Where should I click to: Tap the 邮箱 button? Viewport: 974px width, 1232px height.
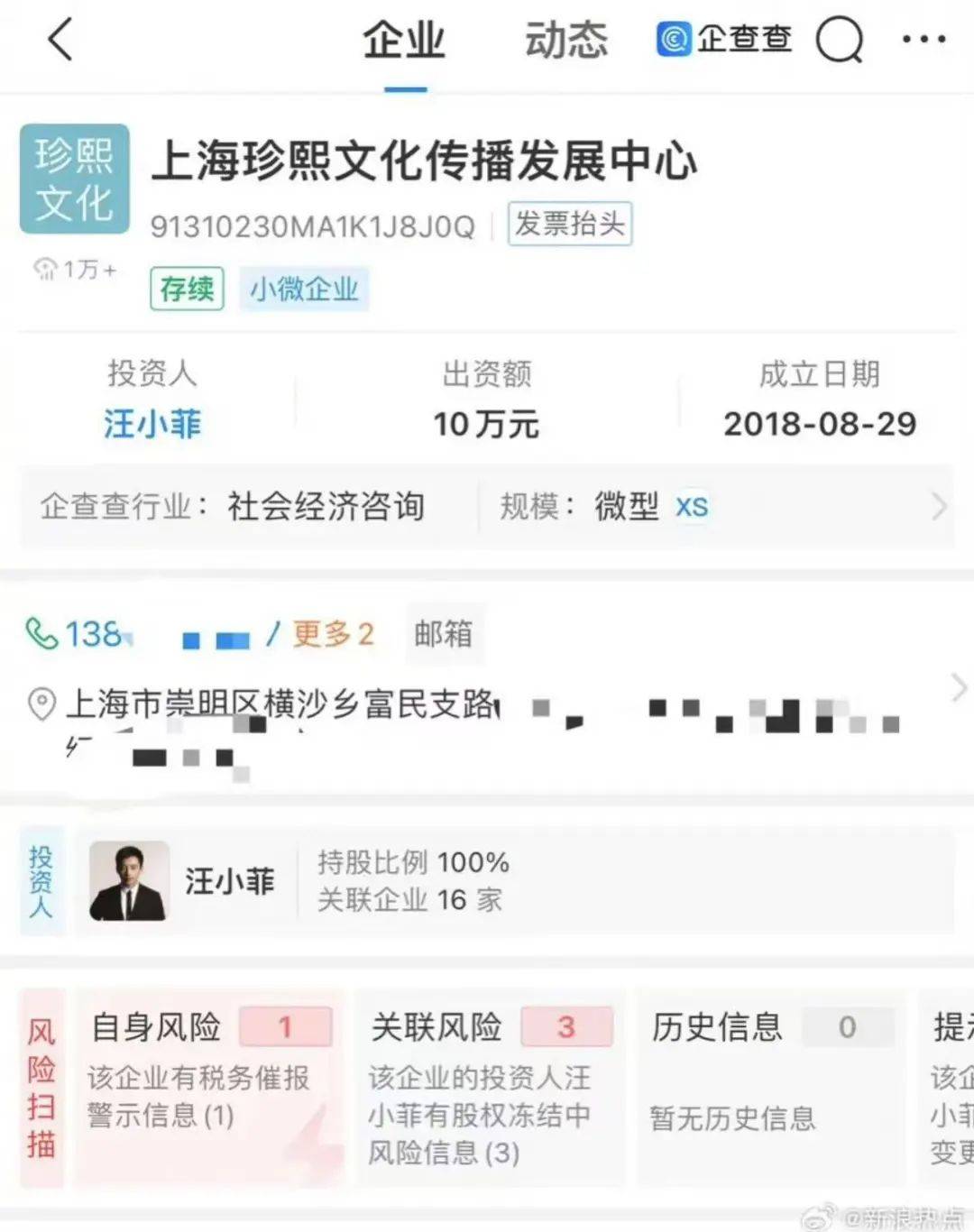coord(443,634)
